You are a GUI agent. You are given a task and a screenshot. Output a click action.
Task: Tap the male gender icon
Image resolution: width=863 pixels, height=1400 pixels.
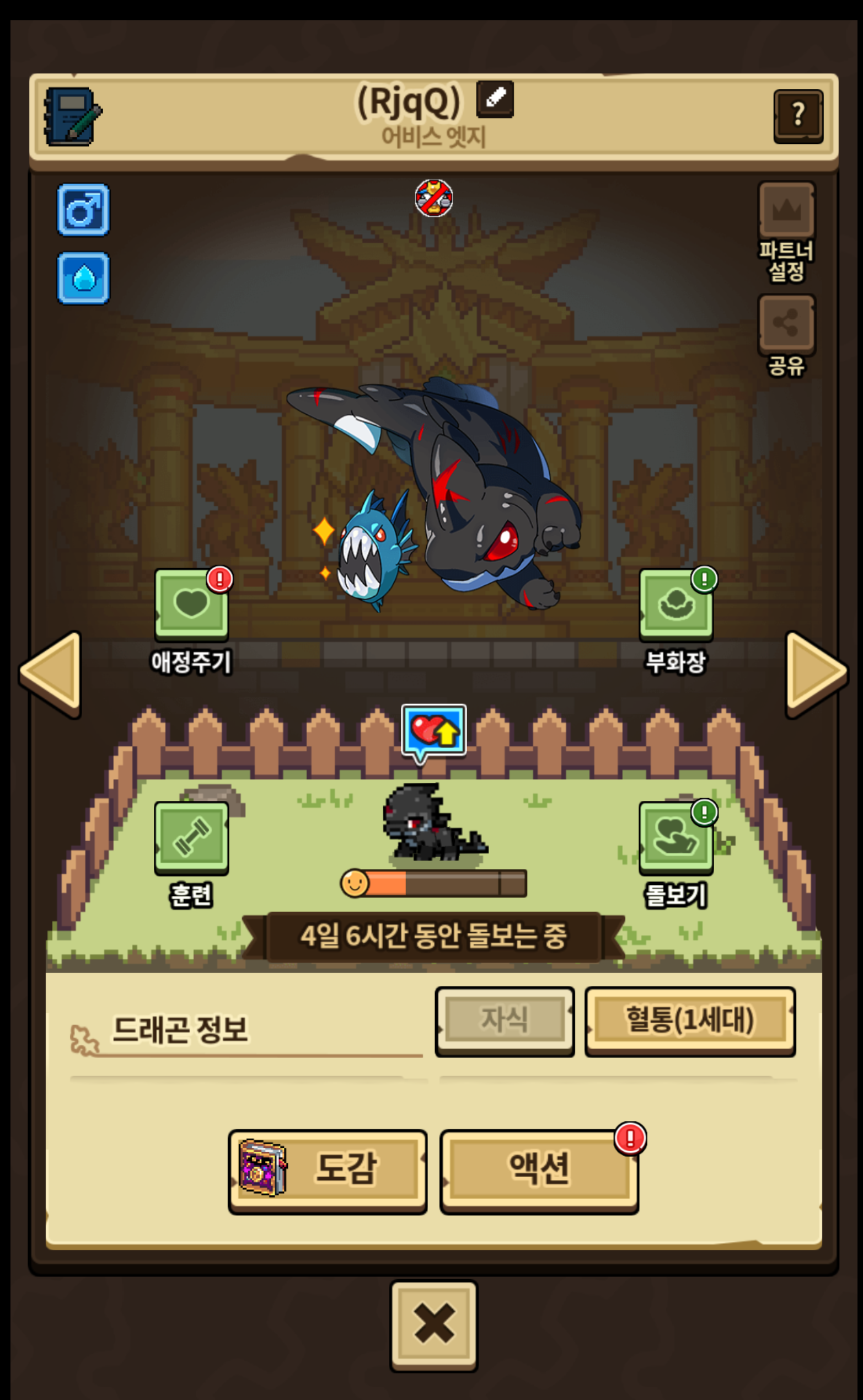click(83, 210)
